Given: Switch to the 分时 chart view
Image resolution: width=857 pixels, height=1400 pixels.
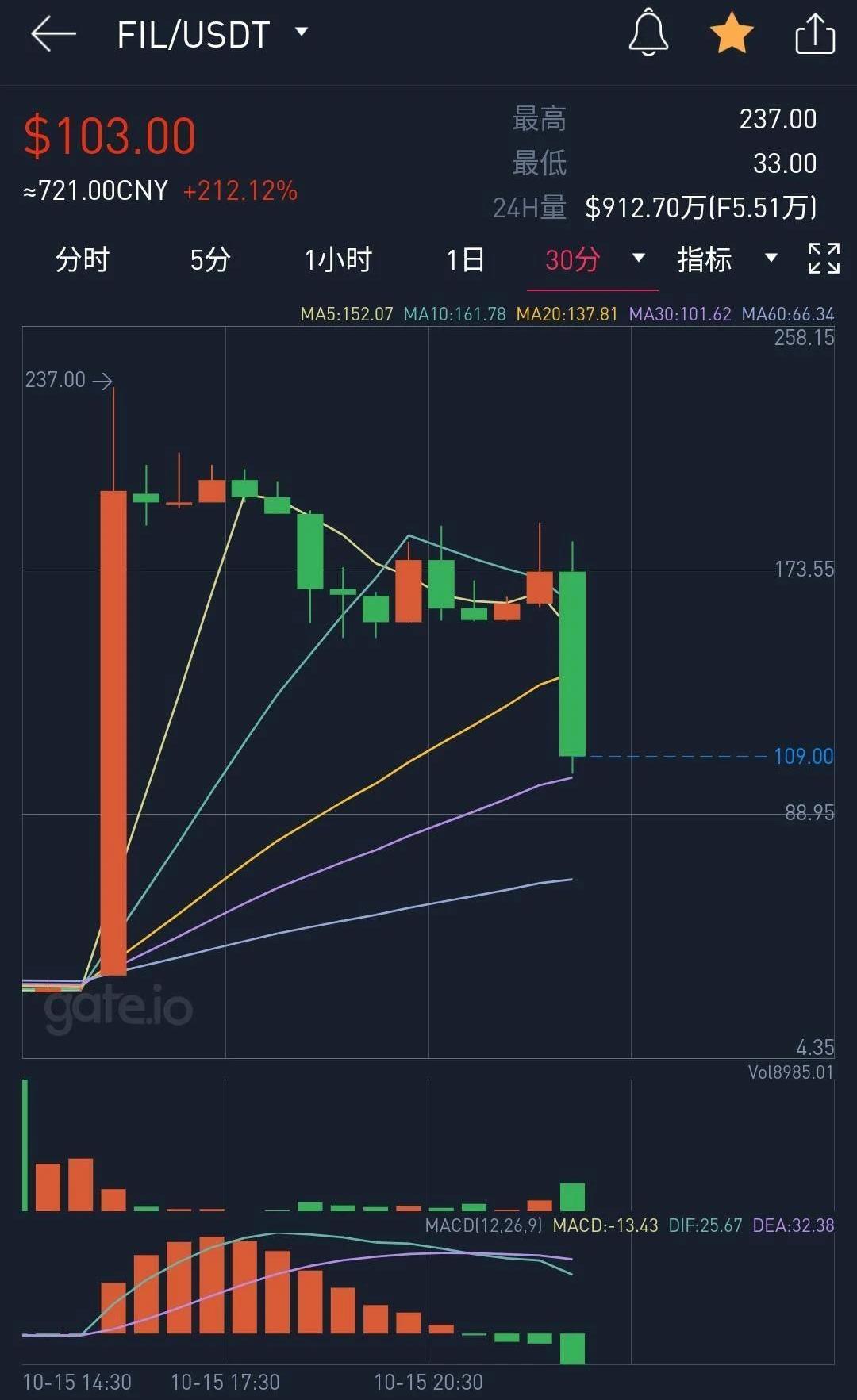Looking at the screenshot, I should point(82,259).
